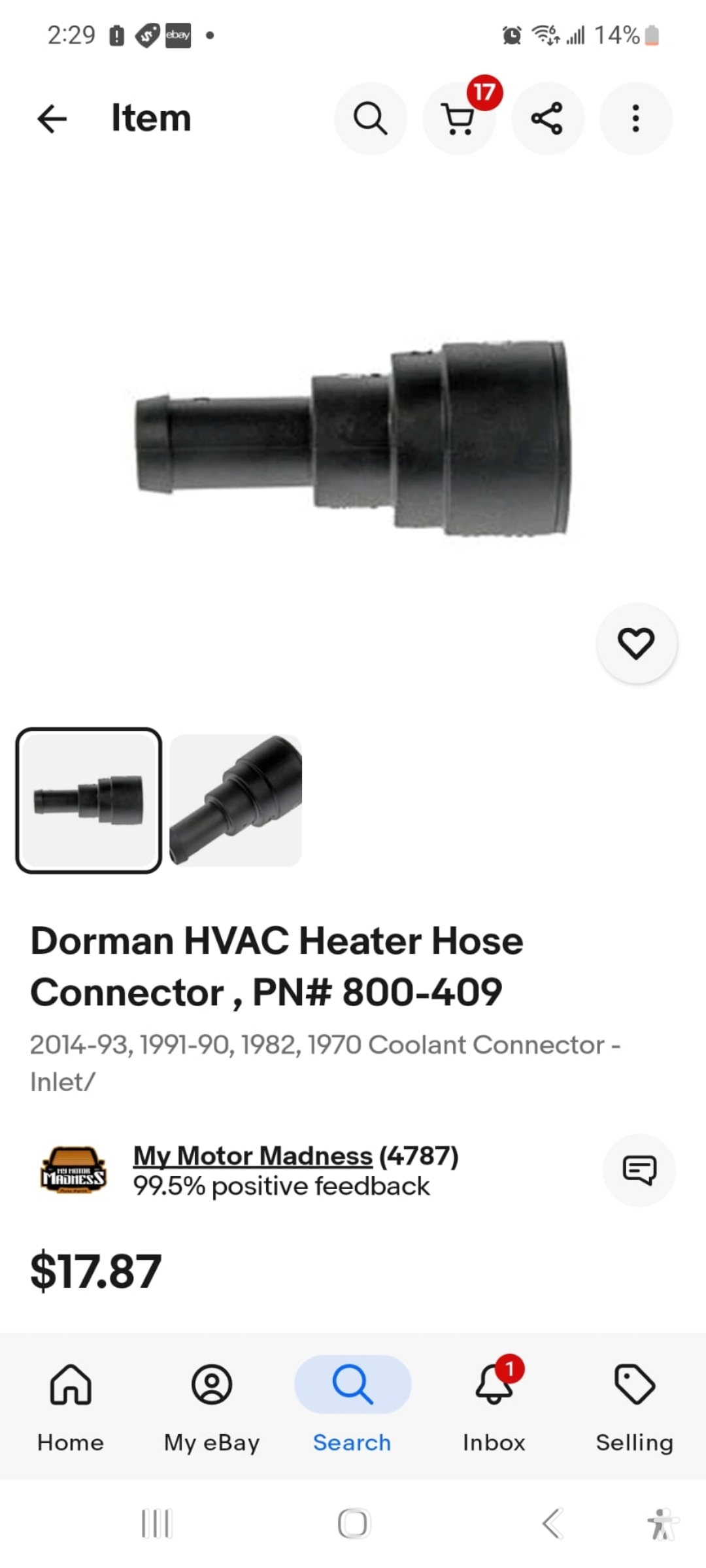706x1568 pixels.
Task: Go back from the Item page
Action: click(x=52, y=119)
